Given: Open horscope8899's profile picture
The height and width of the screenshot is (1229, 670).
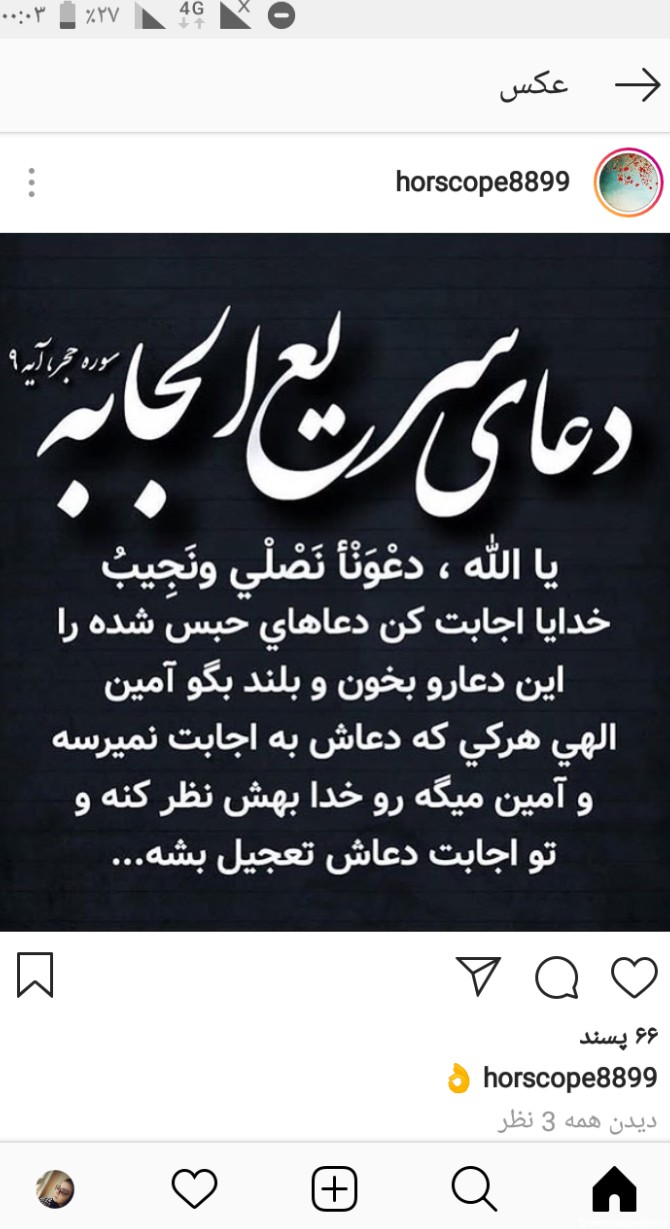Looking at the screenshot, I should coord(628,182).
